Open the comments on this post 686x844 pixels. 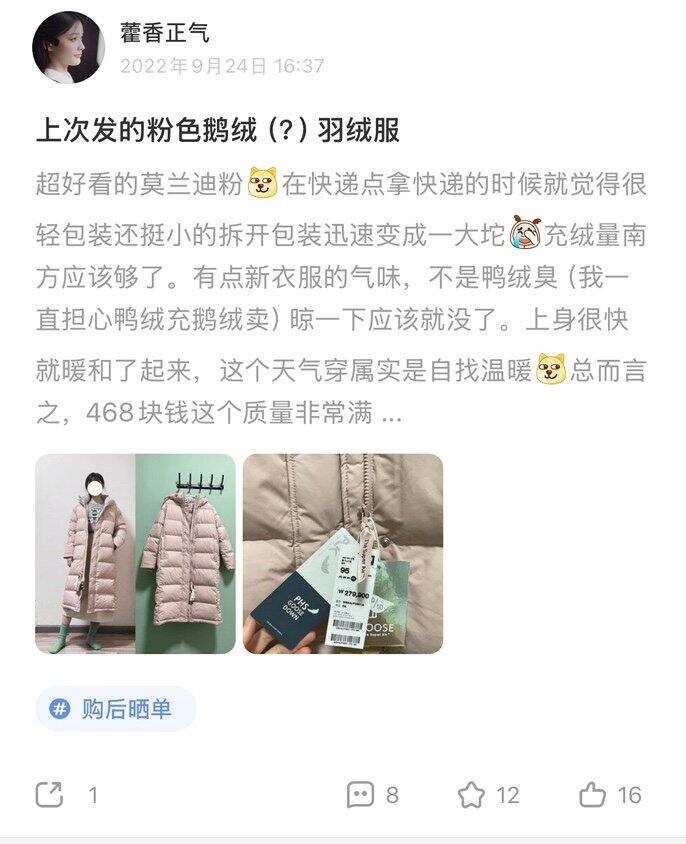click(361, 795)
